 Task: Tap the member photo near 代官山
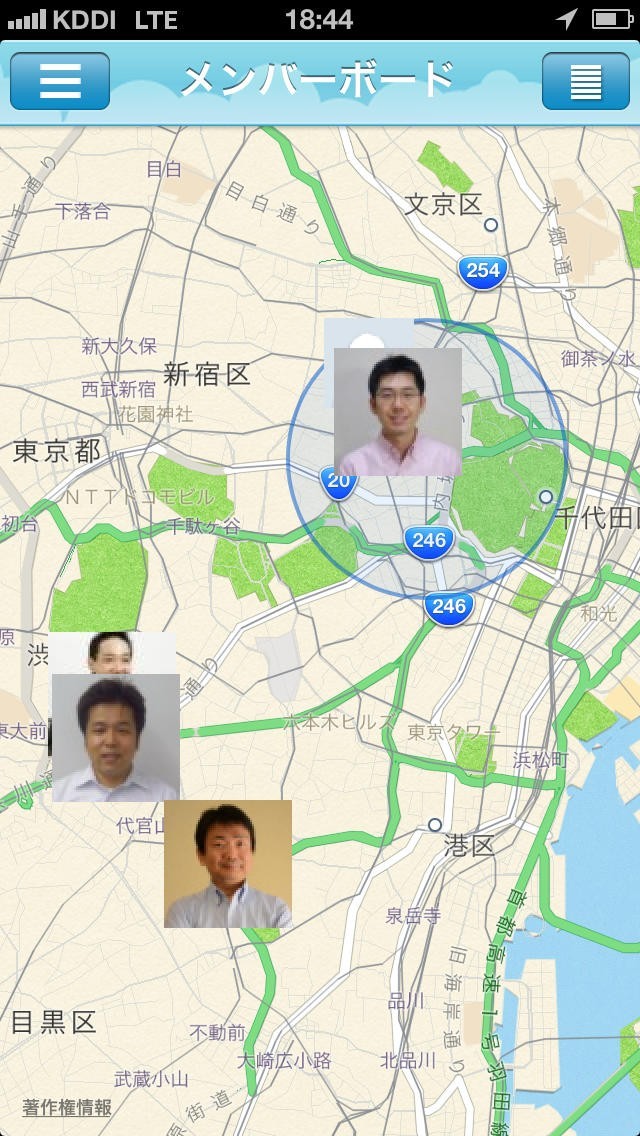click(115, 738)
